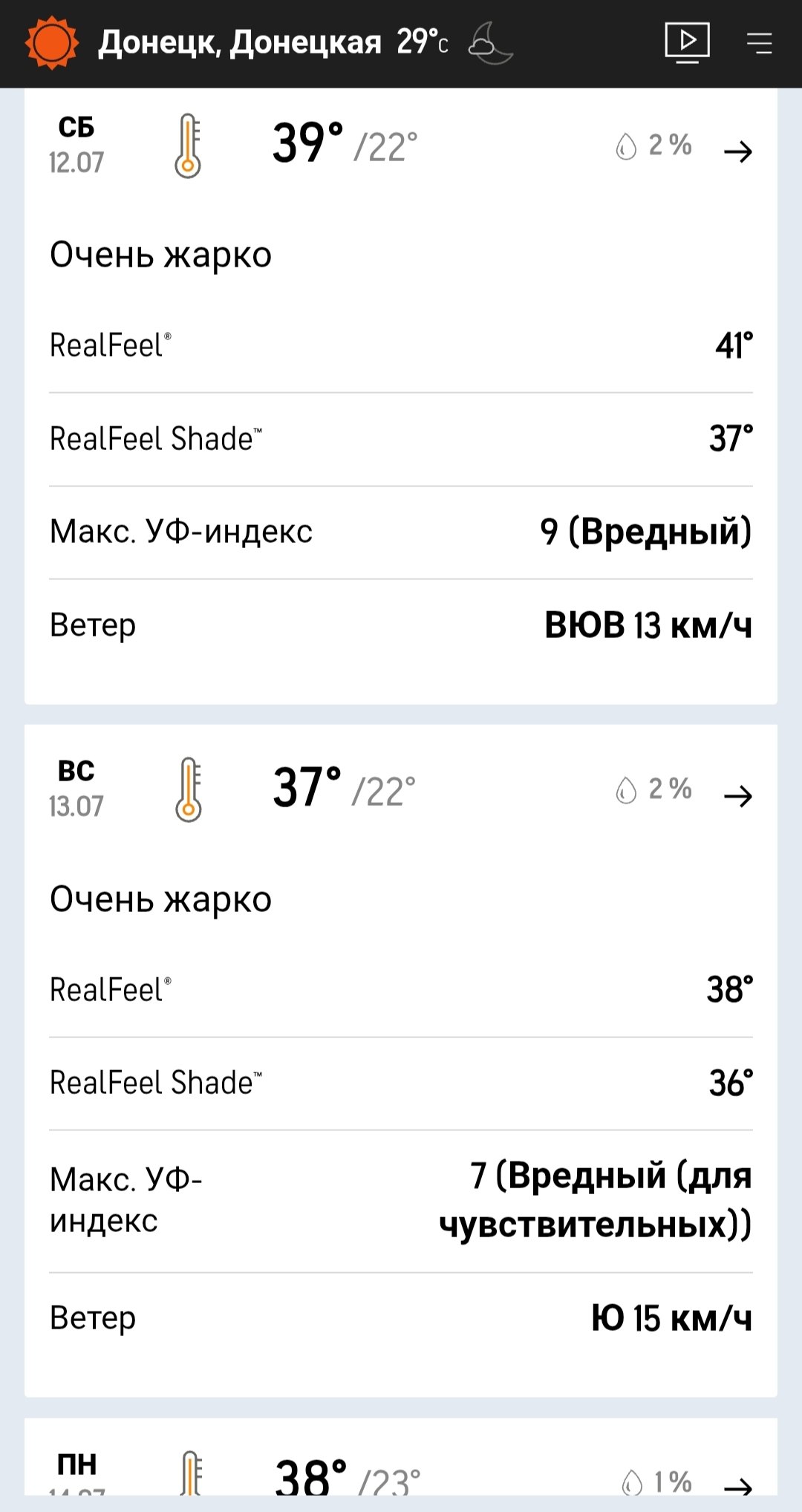Image resolution: width=802 pixels, height=1512 pixels.
Task: Open the ПН 38° day card
Action: pos(401,1457)
